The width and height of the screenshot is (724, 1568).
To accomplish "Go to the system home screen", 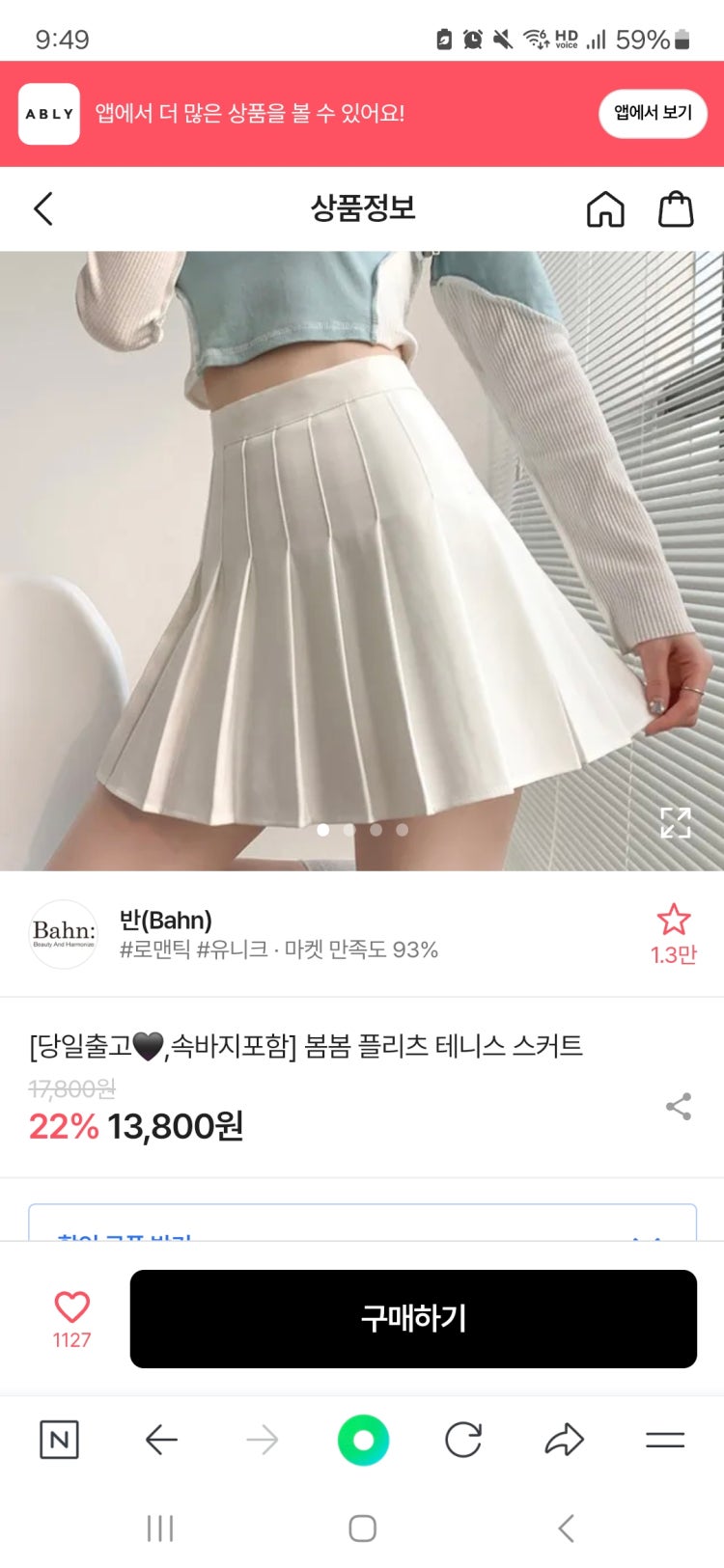I will (362, 1528).
